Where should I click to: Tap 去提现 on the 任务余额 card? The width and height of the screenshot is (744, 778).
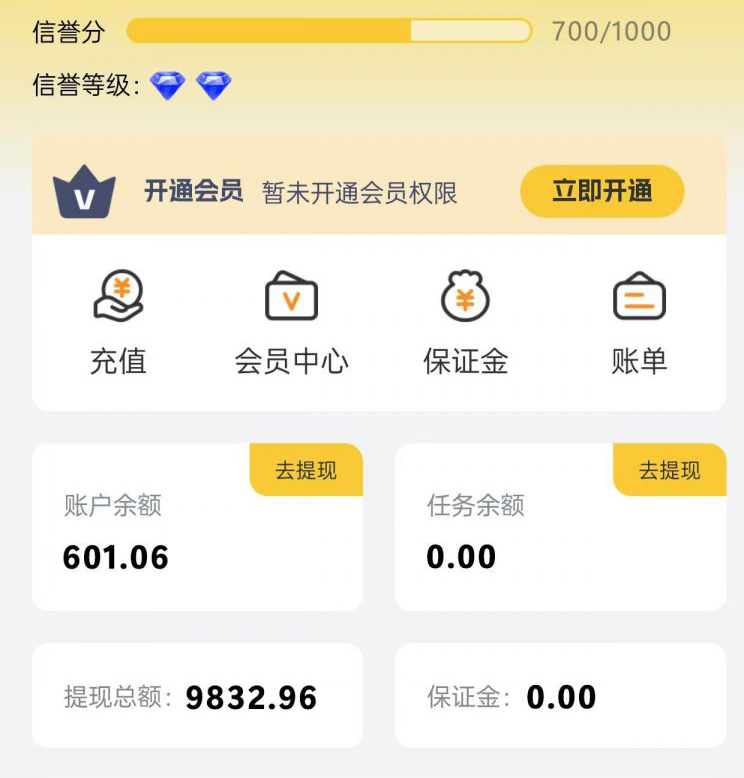pos(669,470)
